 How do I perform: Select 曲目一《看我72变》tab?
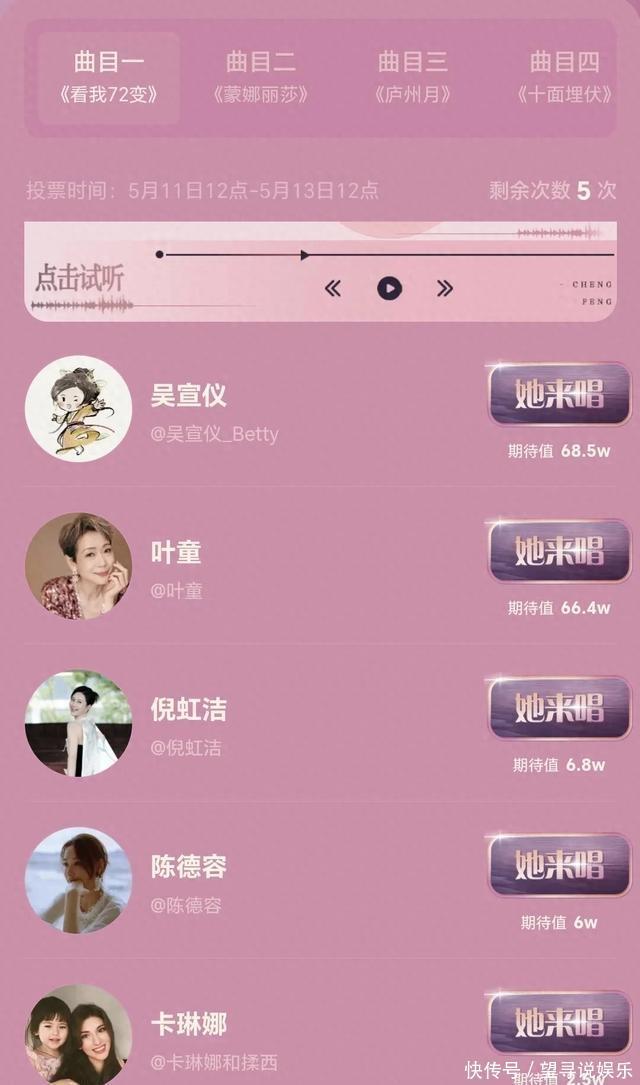(109, 78)
